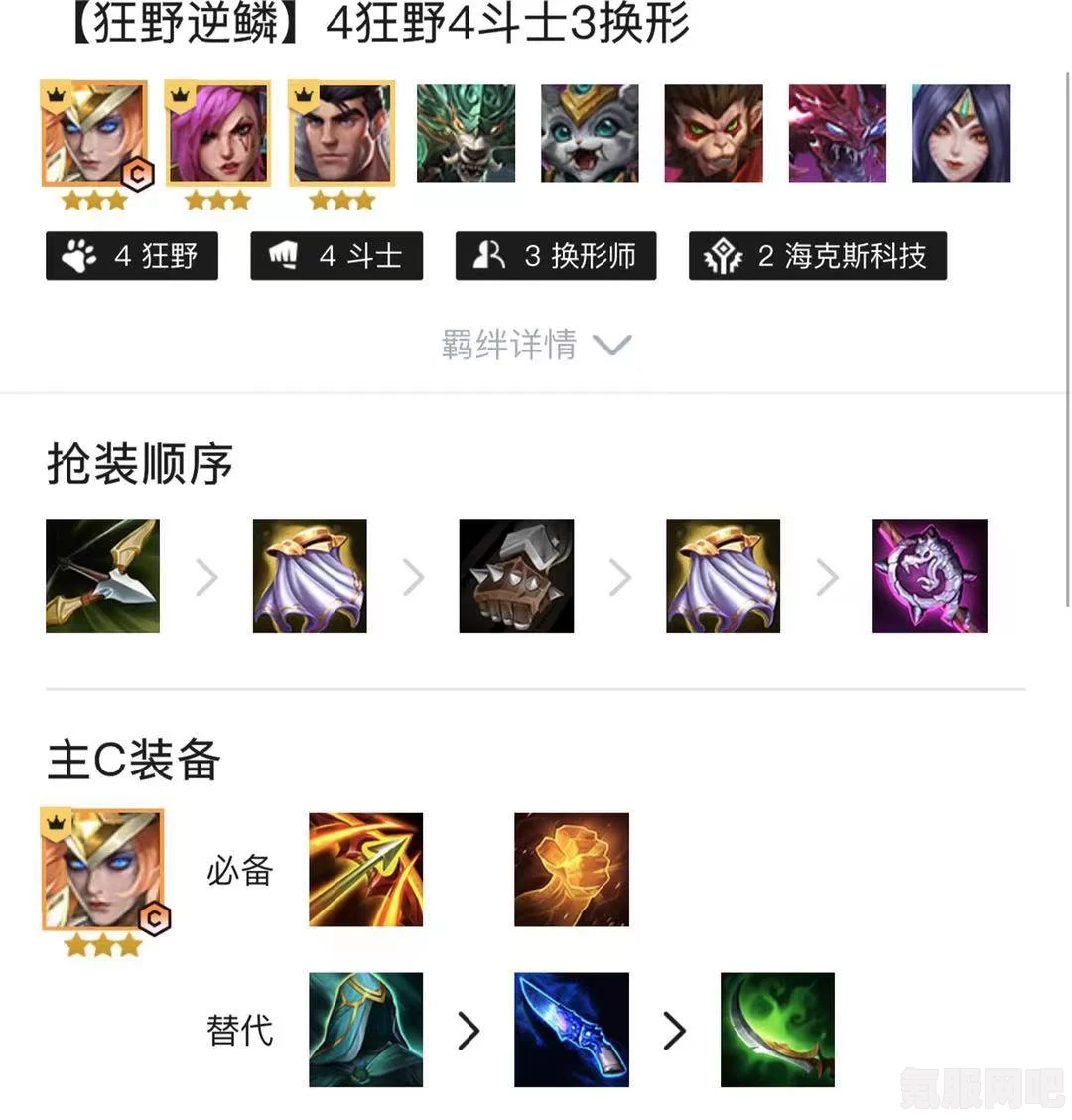Viewport: 1072px width, 1120px height.
Task: Select the 3 换形师 trait chip
Action: (x=556, y=256)
